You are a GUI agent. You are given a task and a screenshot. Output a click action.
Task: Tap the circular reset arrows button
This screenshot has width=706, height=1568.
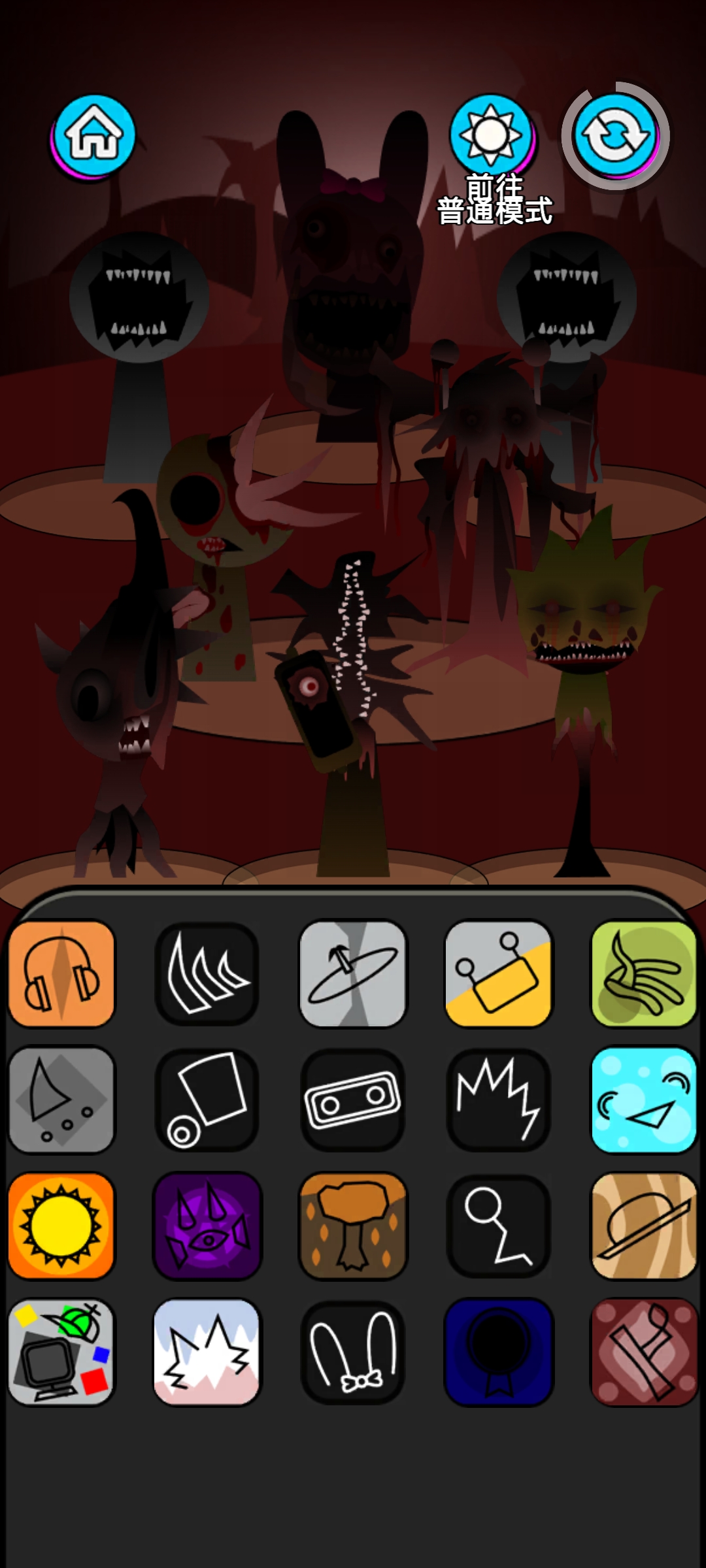(x=615, y=135)
